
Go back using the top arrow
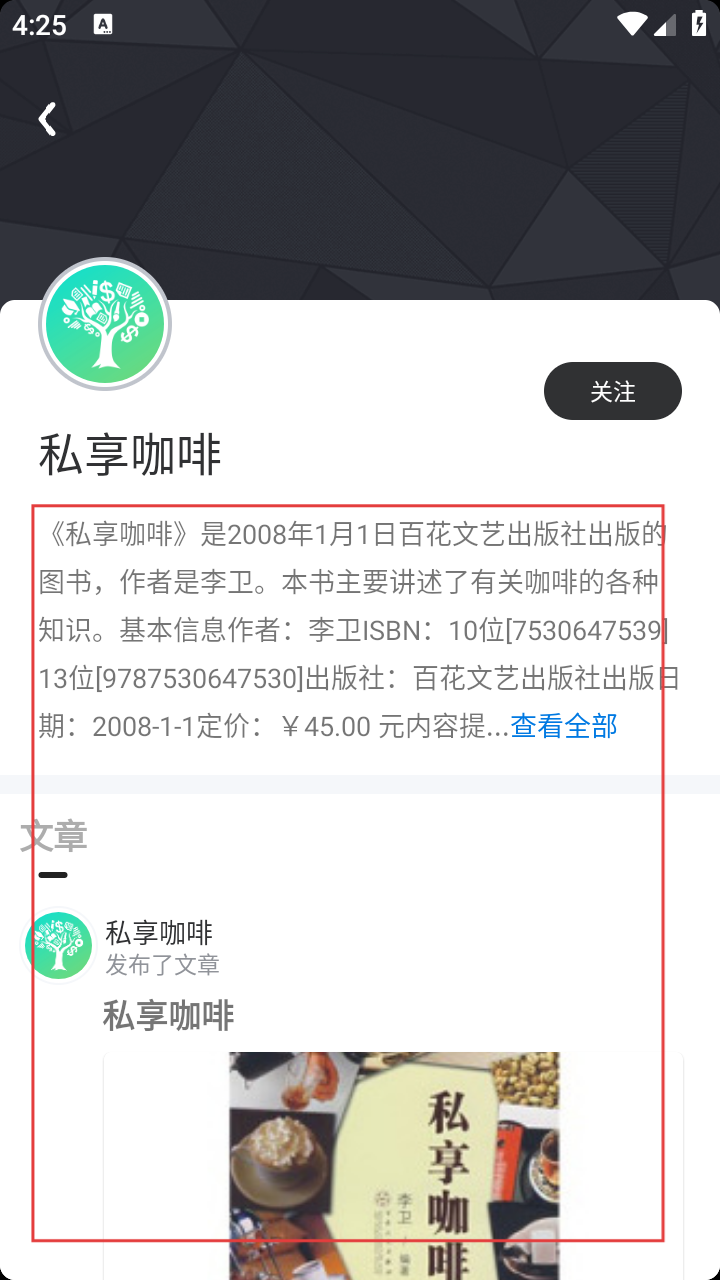pyautogui.click(x=47, y=119)
